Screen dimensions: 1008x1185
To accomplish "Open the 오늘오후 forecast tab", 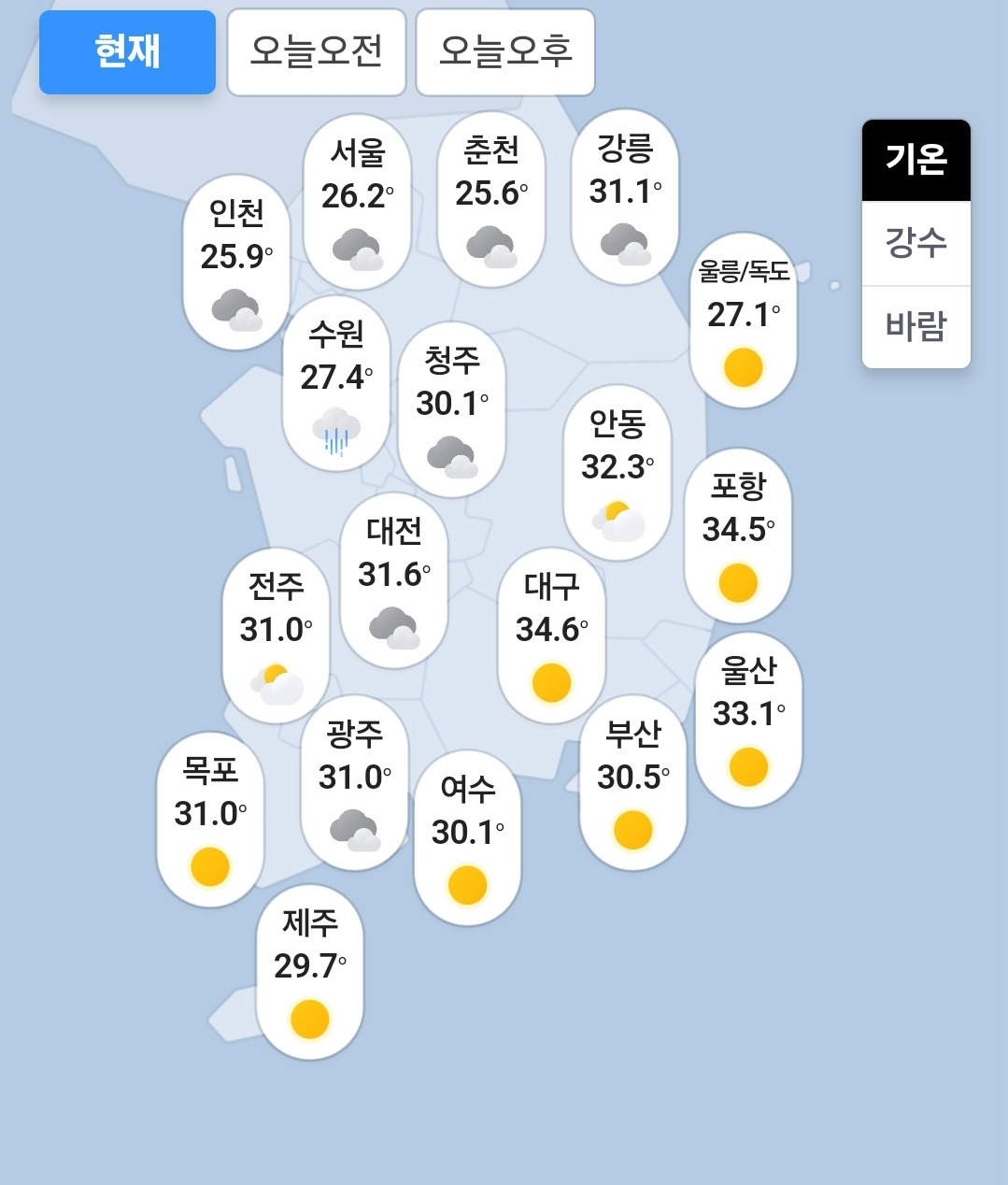I will [504, 52].
